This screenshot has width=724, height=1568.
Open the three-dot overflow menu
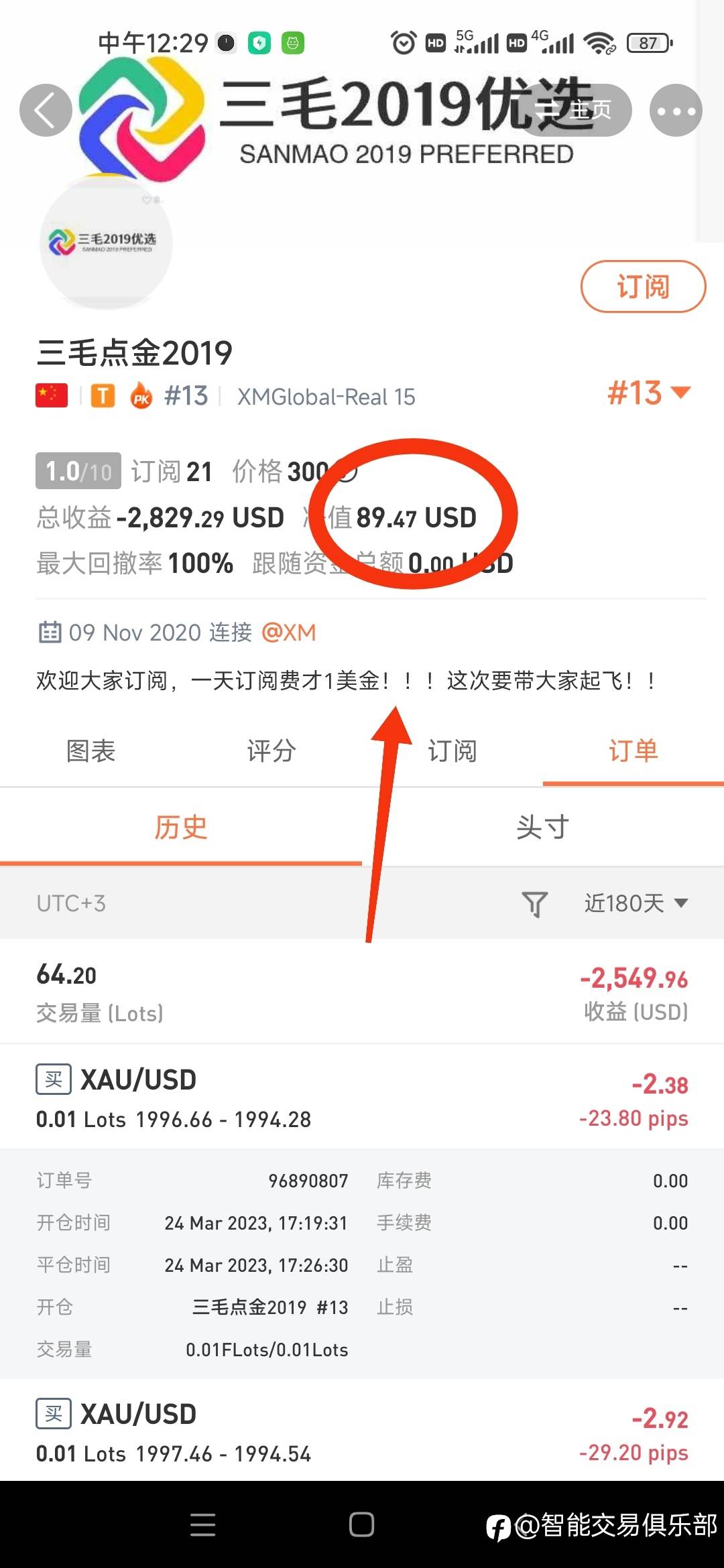coord(676,110)
